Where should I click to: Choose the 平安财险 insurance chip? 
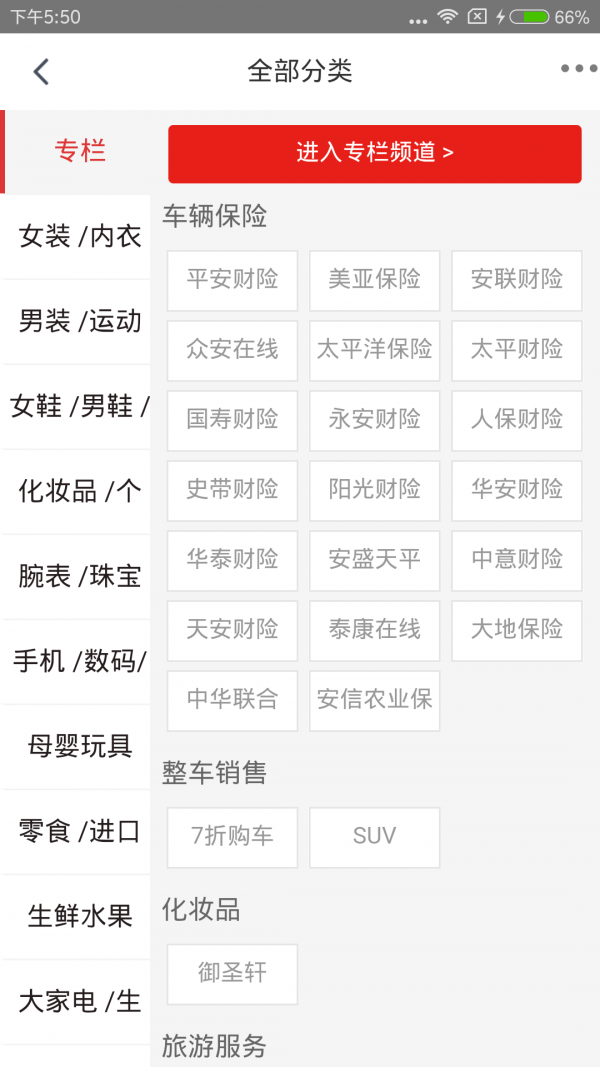pyautogui.click(x=232, y=280)
